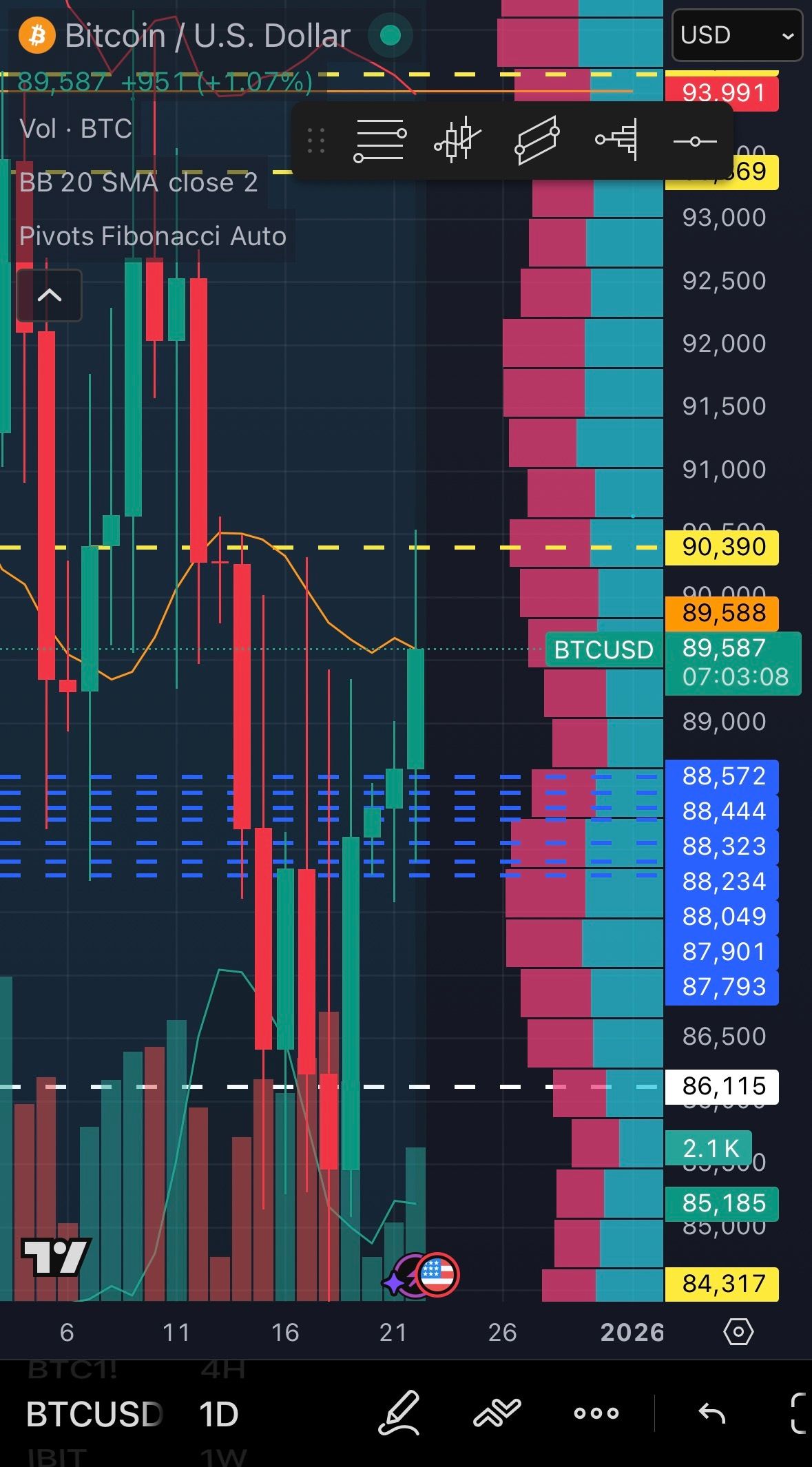Select the volume profile tool in the toolbar
This screenshot has height=1467, width=812.
[x=616, y=141]
